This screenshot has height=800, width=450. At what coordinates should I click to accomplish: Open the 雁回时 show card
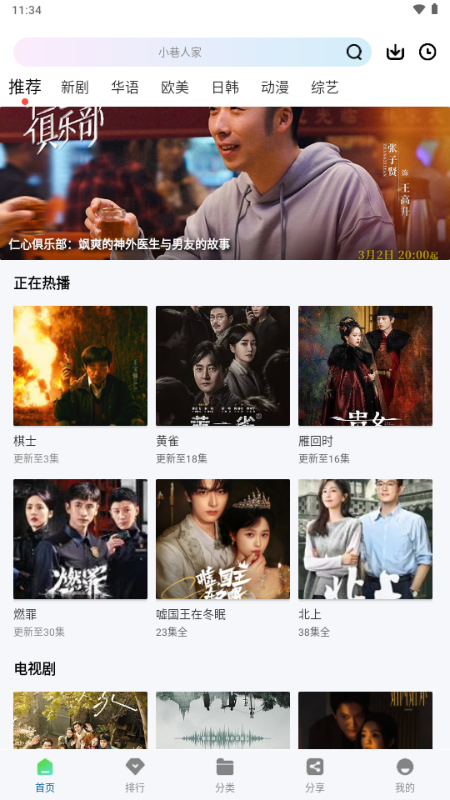[365, 385]
